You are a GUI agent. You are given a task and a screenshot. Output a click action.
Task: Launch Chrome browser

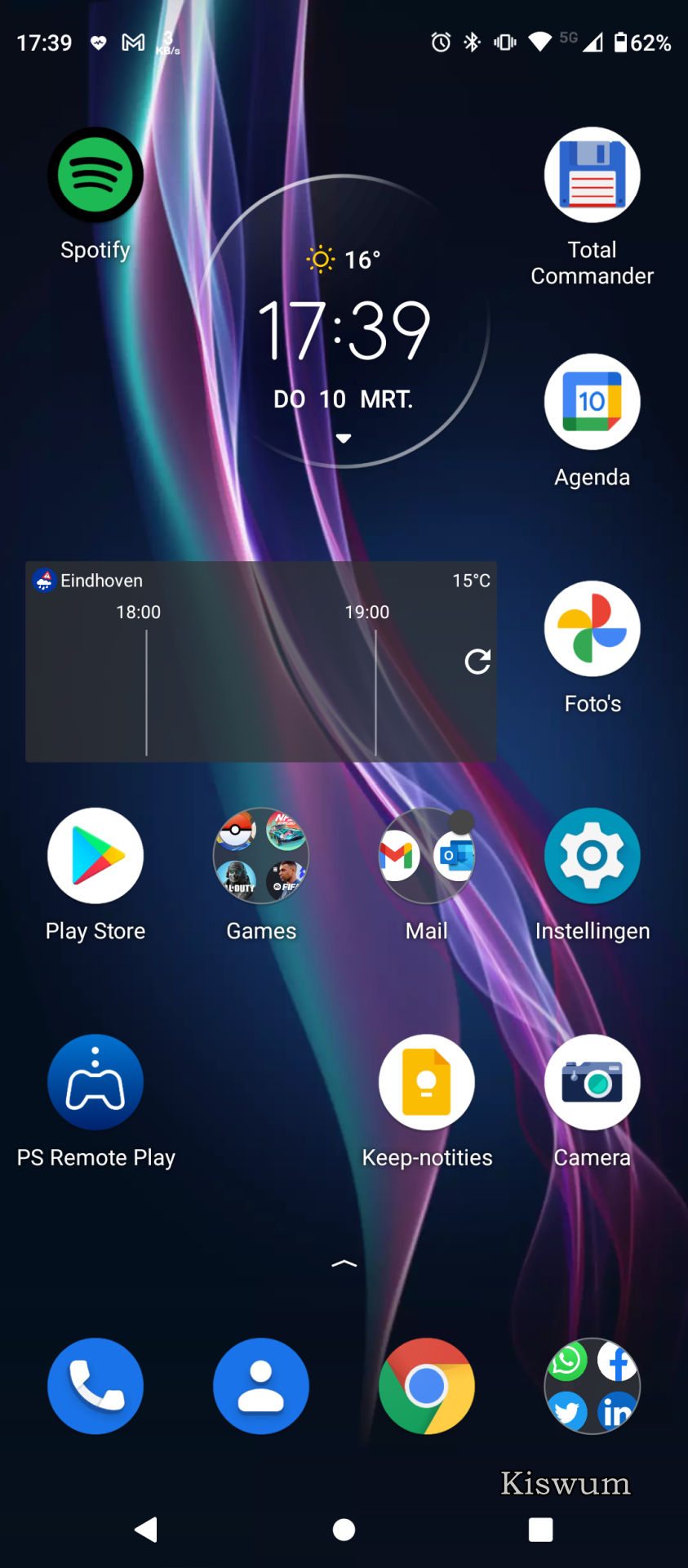click(427, 1386)
